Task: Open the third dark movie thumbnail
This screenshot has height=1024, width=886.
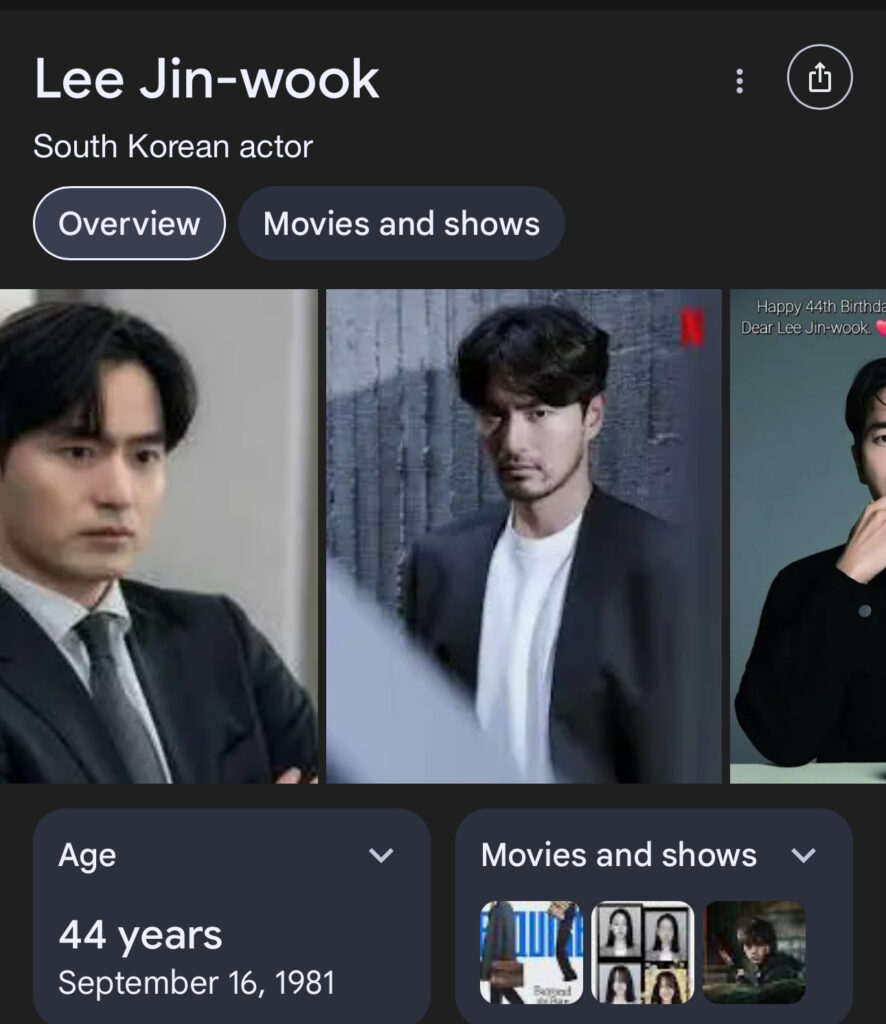Action: 754,952
